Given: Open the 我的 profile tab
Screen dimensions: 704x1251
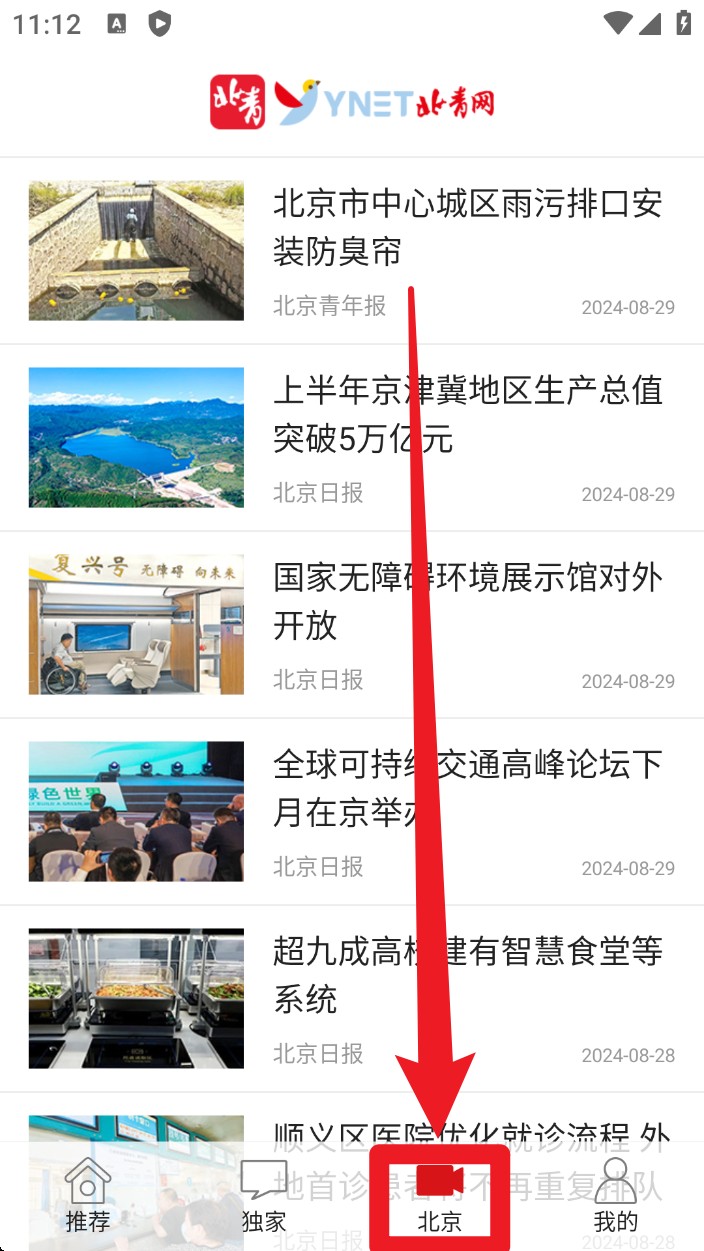Looking at the screenshot, I should (615, 1197).
